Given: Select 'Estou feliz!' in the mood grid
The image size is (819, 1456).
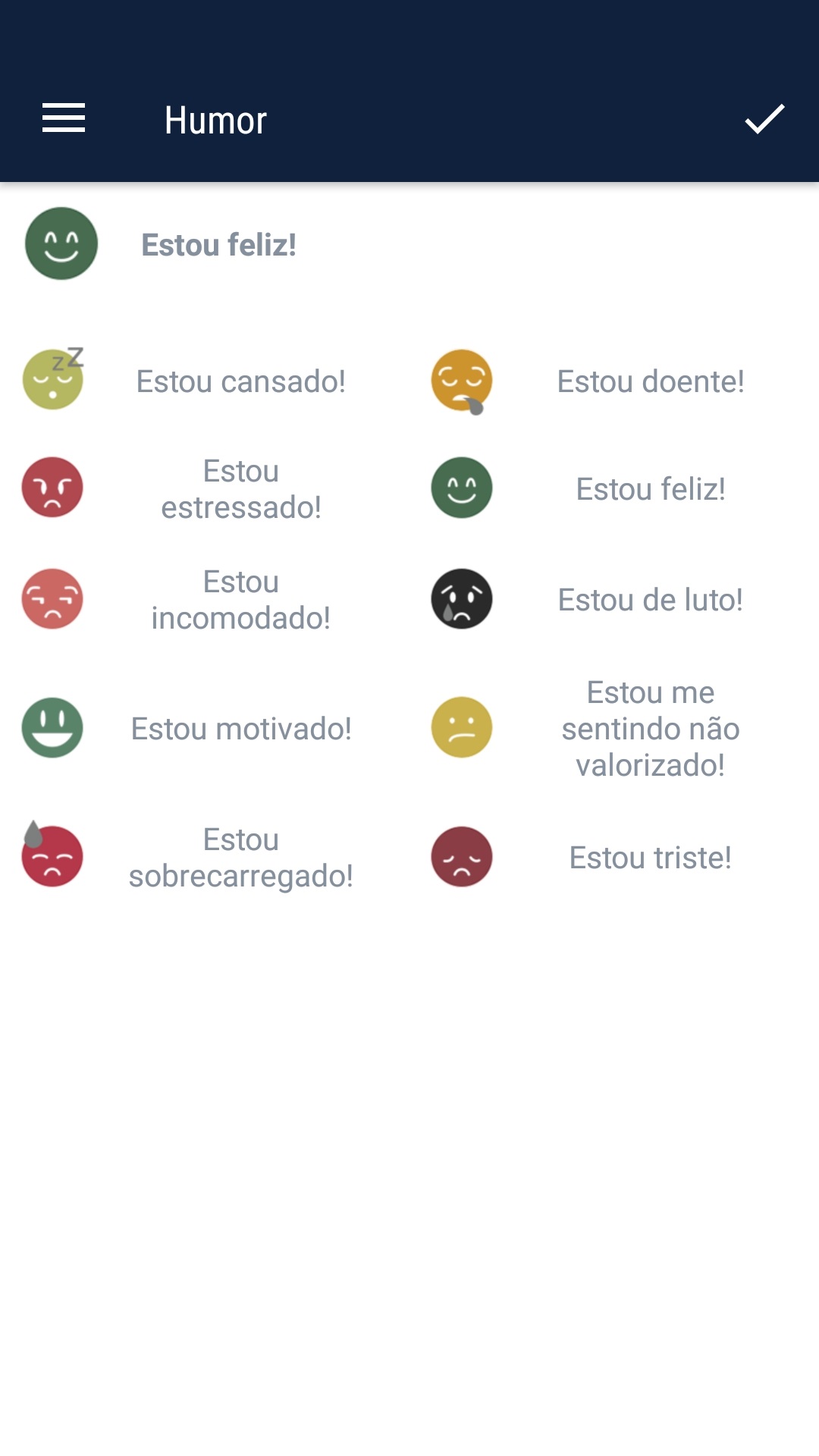Looking at the screenshot, I should point(650,489).
